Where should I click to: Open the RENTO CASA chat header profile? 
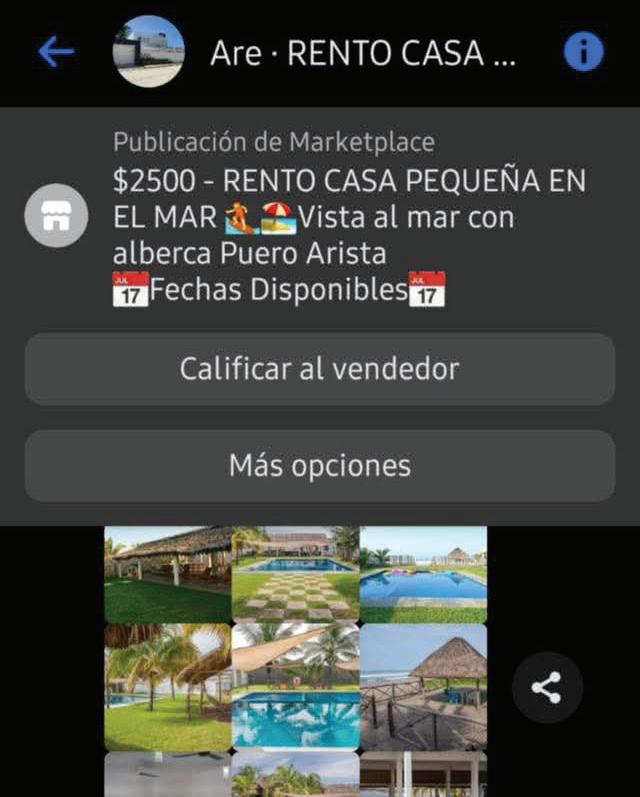tap(362, 53)
